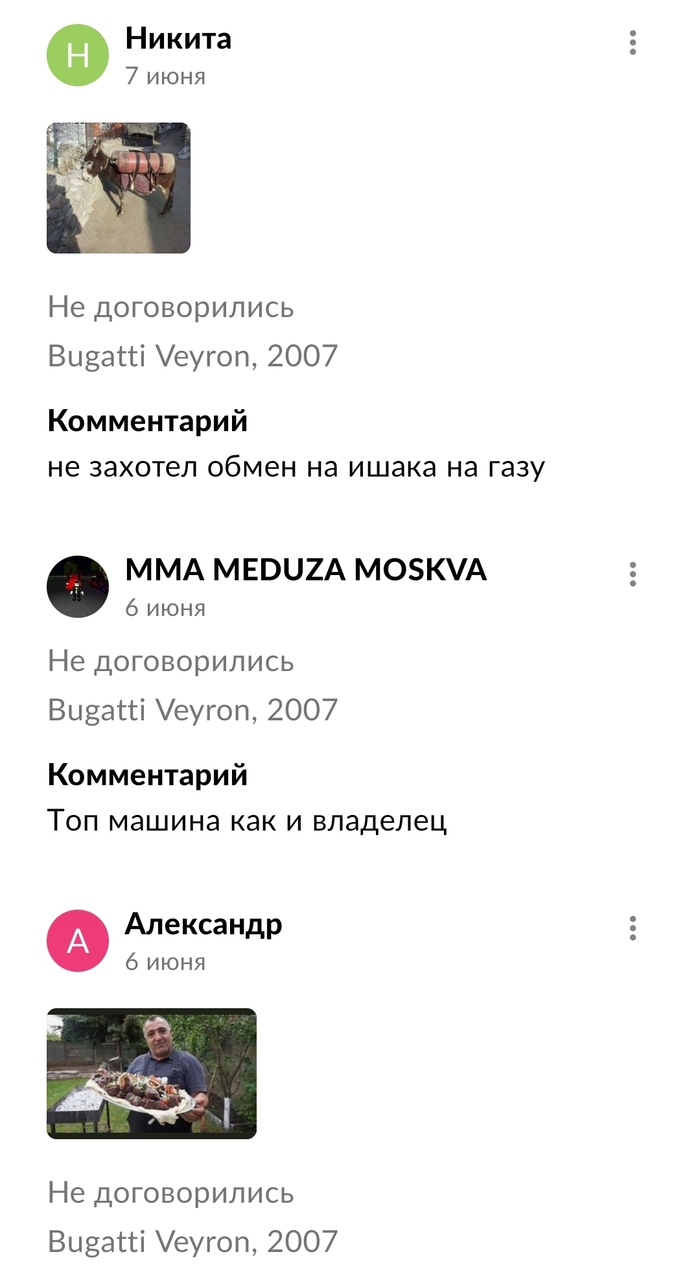Enlarge the photo attached to Александр's review
This screenshot has width=700, height=1276.
(152, 1073)
